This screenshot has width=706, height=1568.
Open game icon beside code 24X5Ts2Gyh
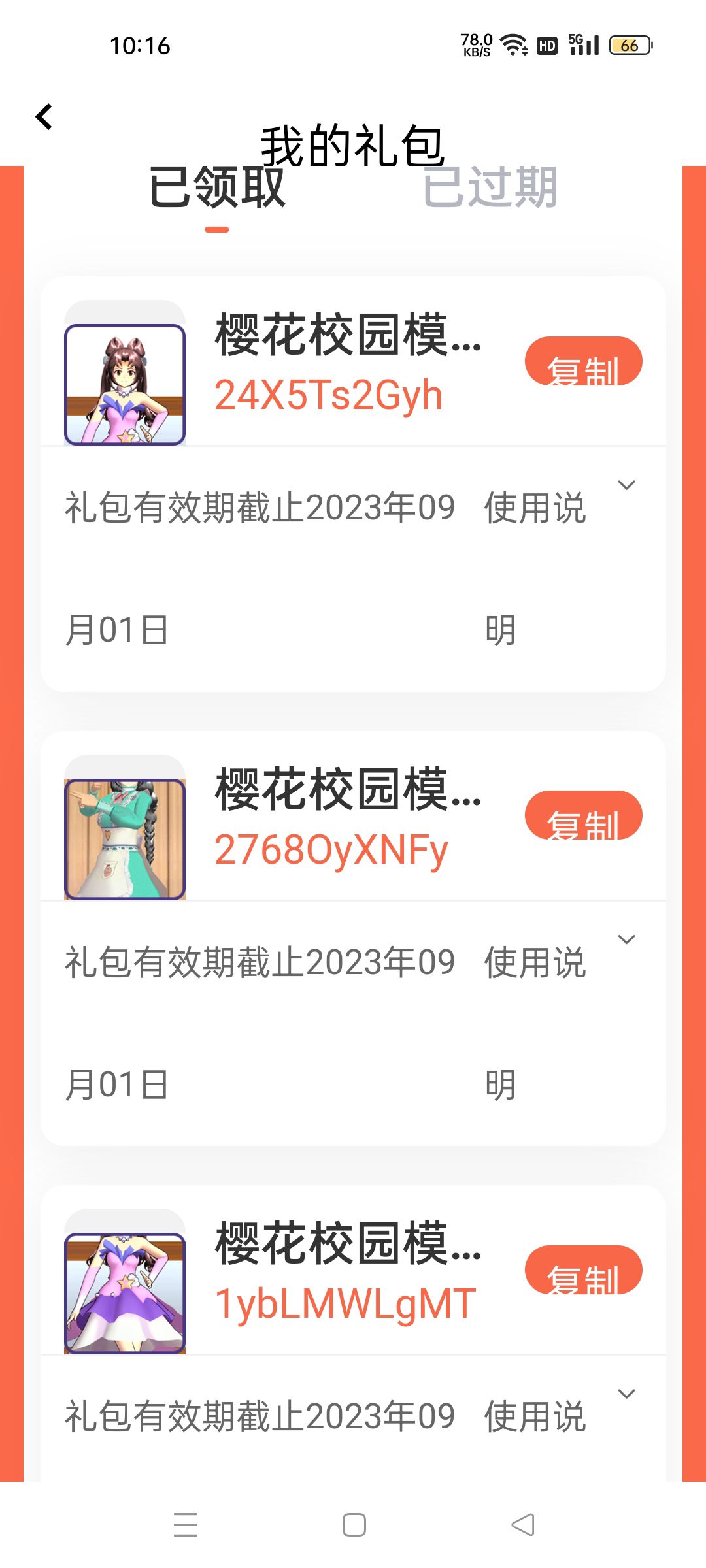click(x=125, y=384)
